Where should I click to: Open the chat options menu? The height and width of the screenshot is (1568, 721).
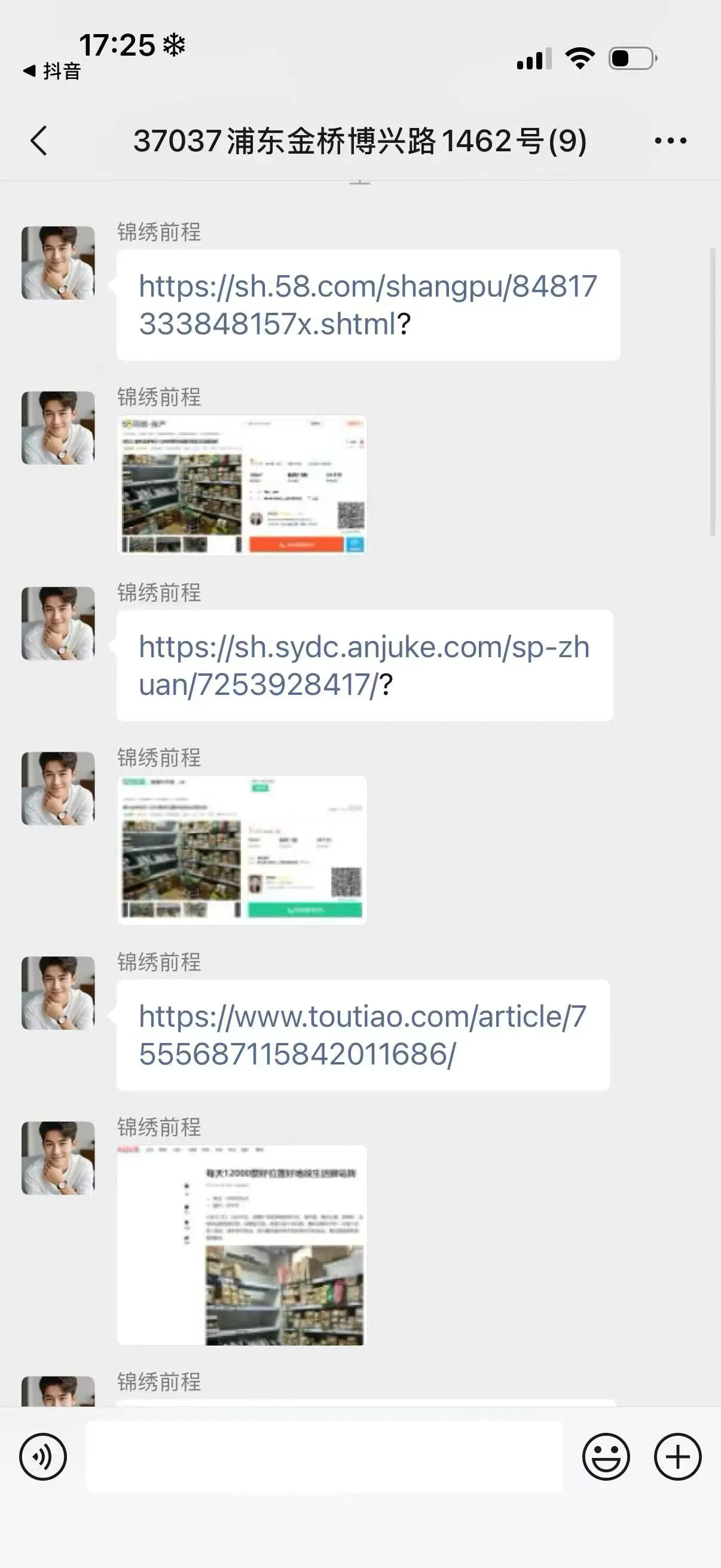670,141
